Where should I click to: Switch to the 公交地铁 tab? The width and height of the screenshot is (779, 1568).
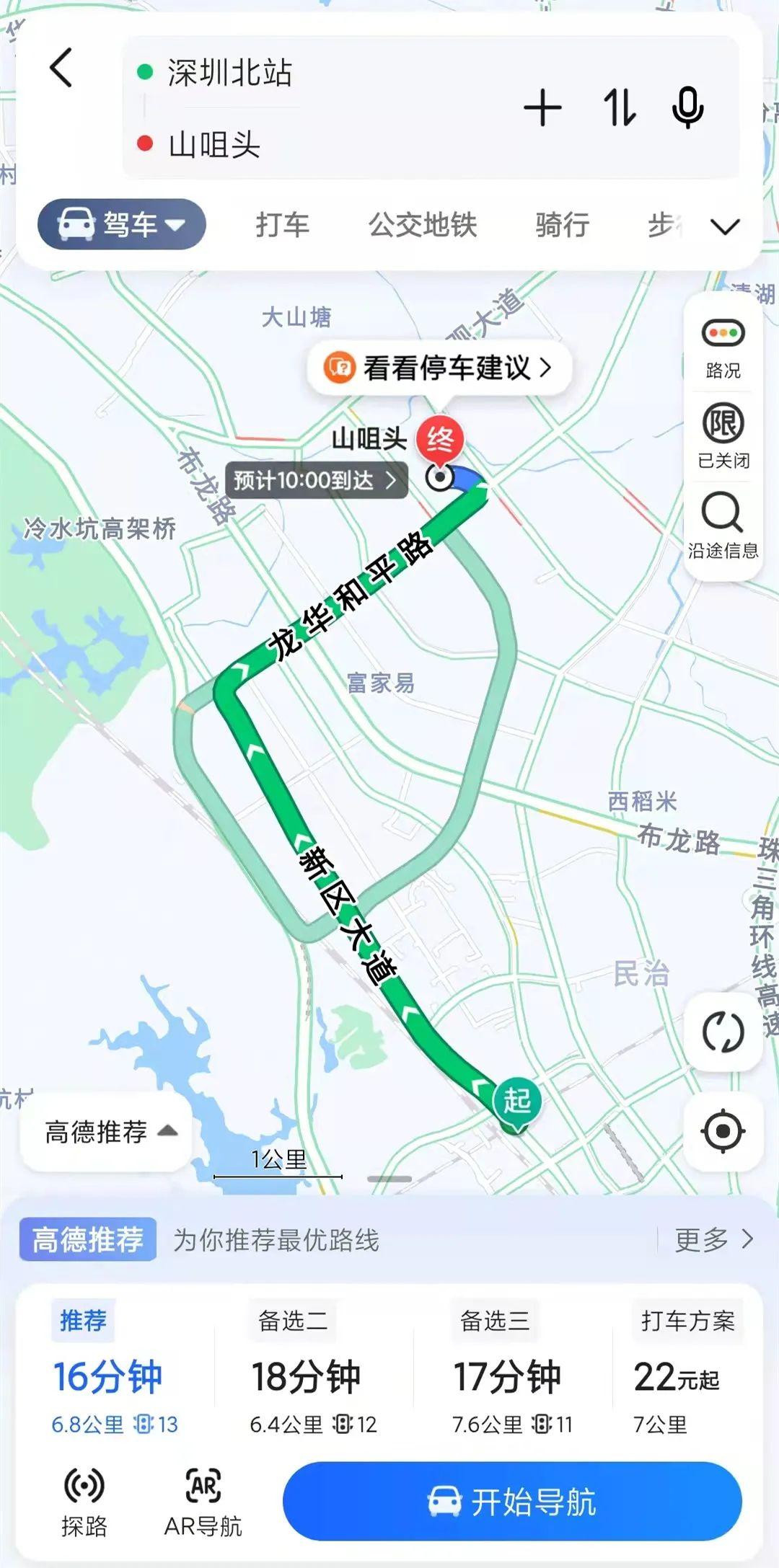click(x=423, y=225)
